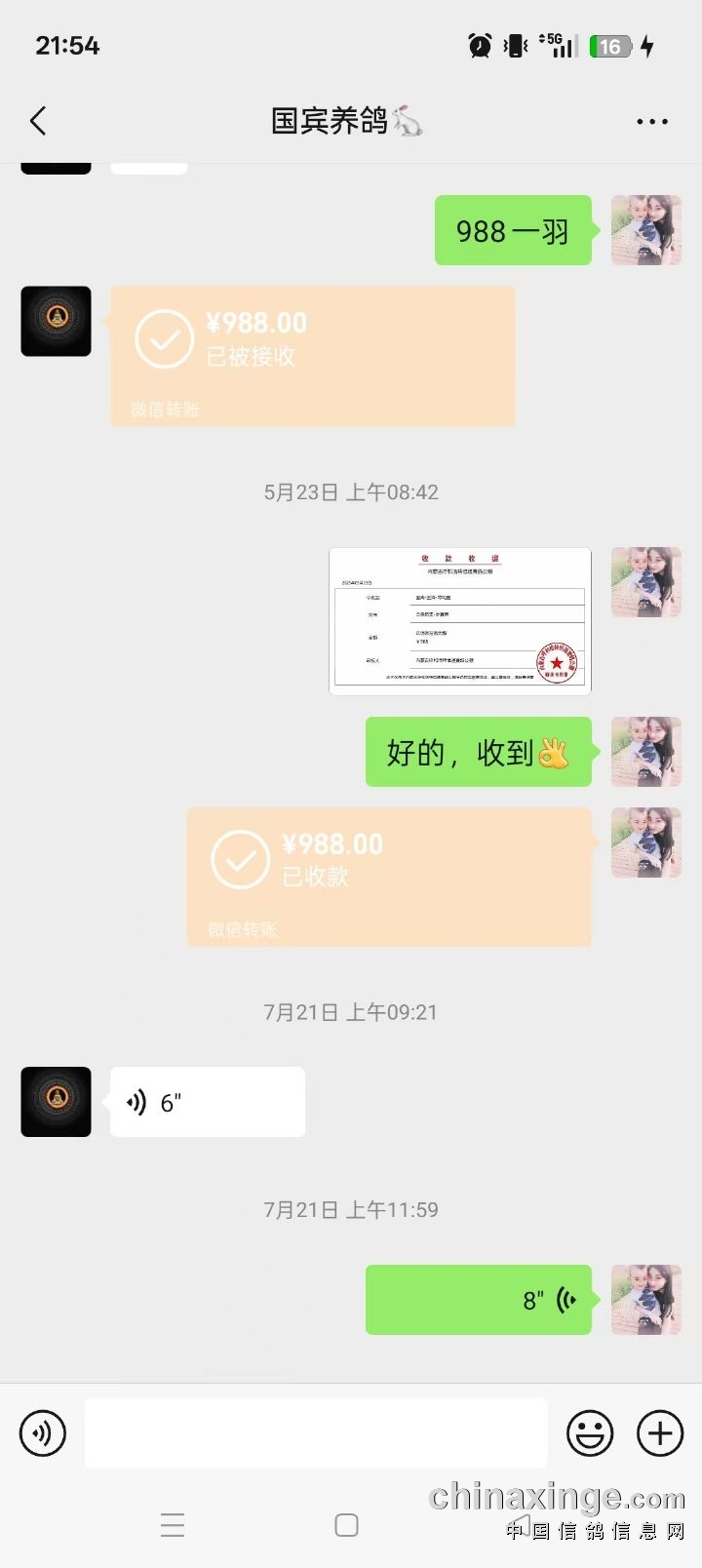The image size is (702, 1568).
Task: Open the ¥988.00 已被接收 transfer card
Action: [312, 356]
